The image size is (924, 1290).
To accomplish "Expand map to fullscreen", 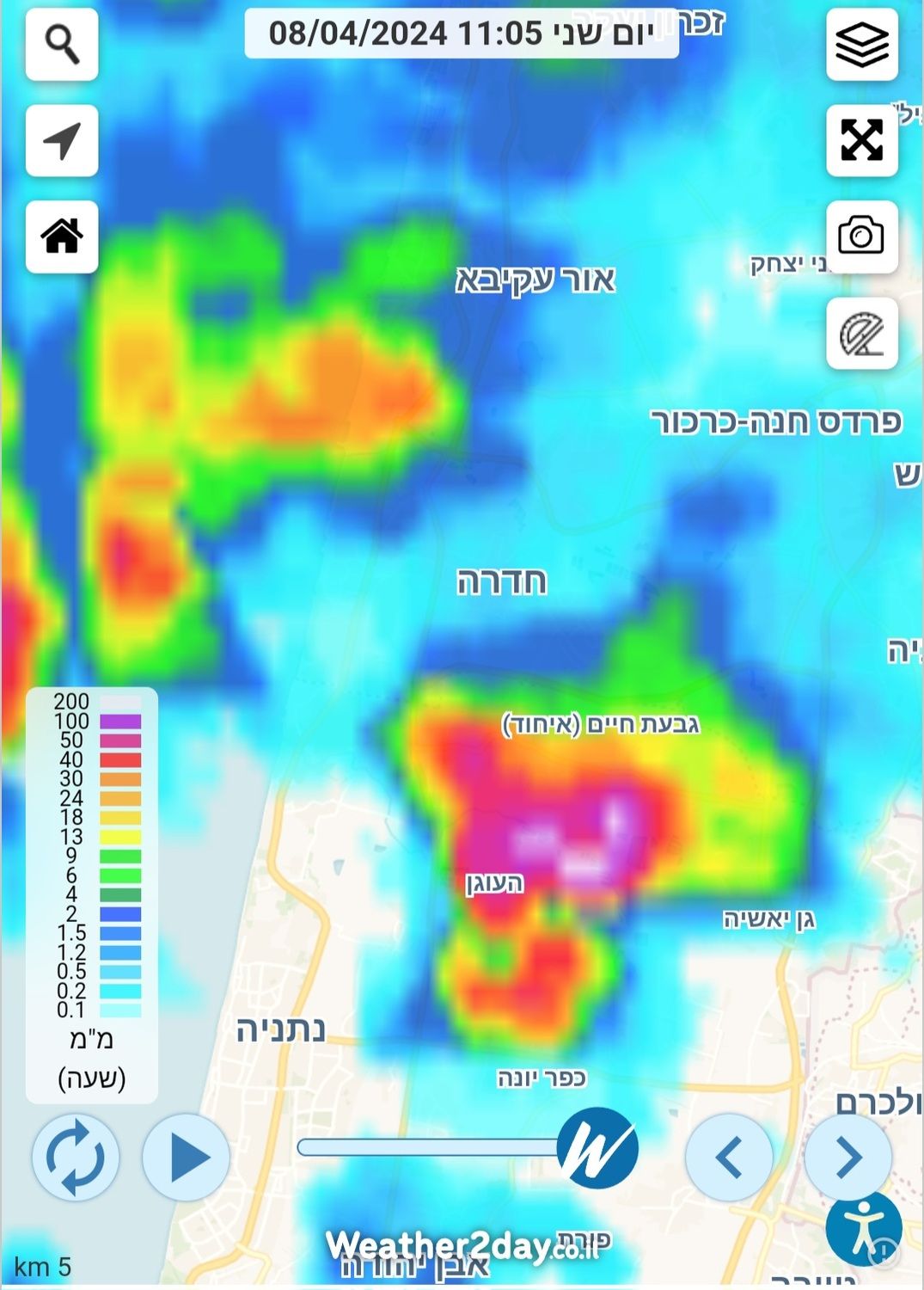I will coord(861,140).
